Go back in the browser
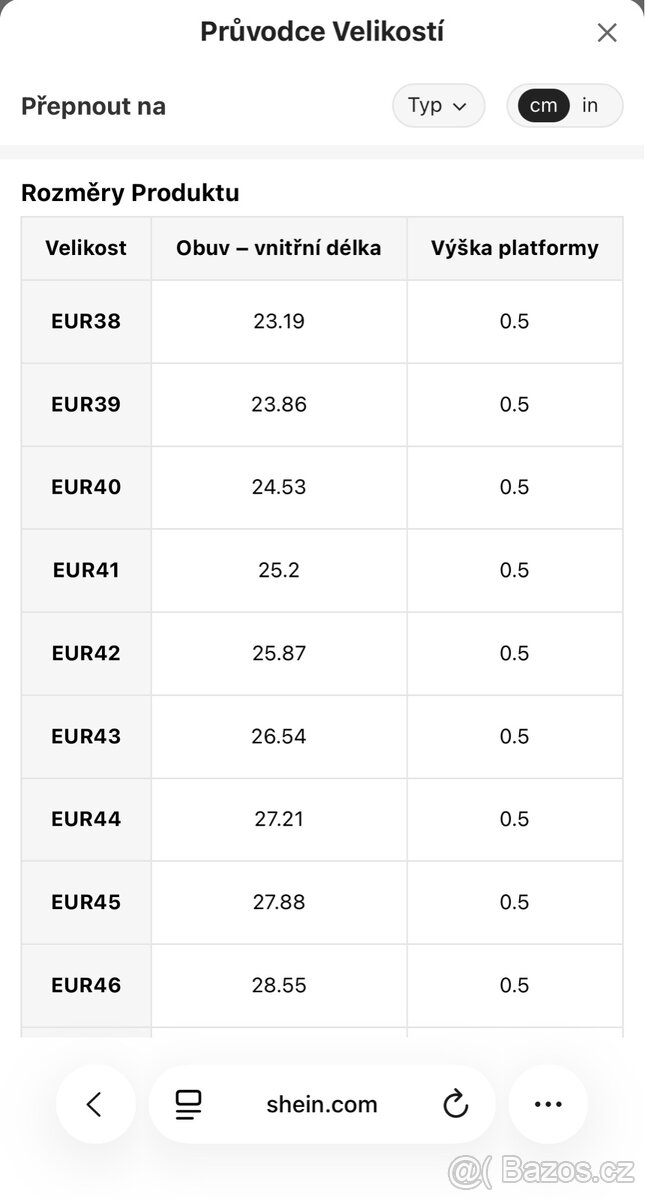 click(x=95, y=1104)
